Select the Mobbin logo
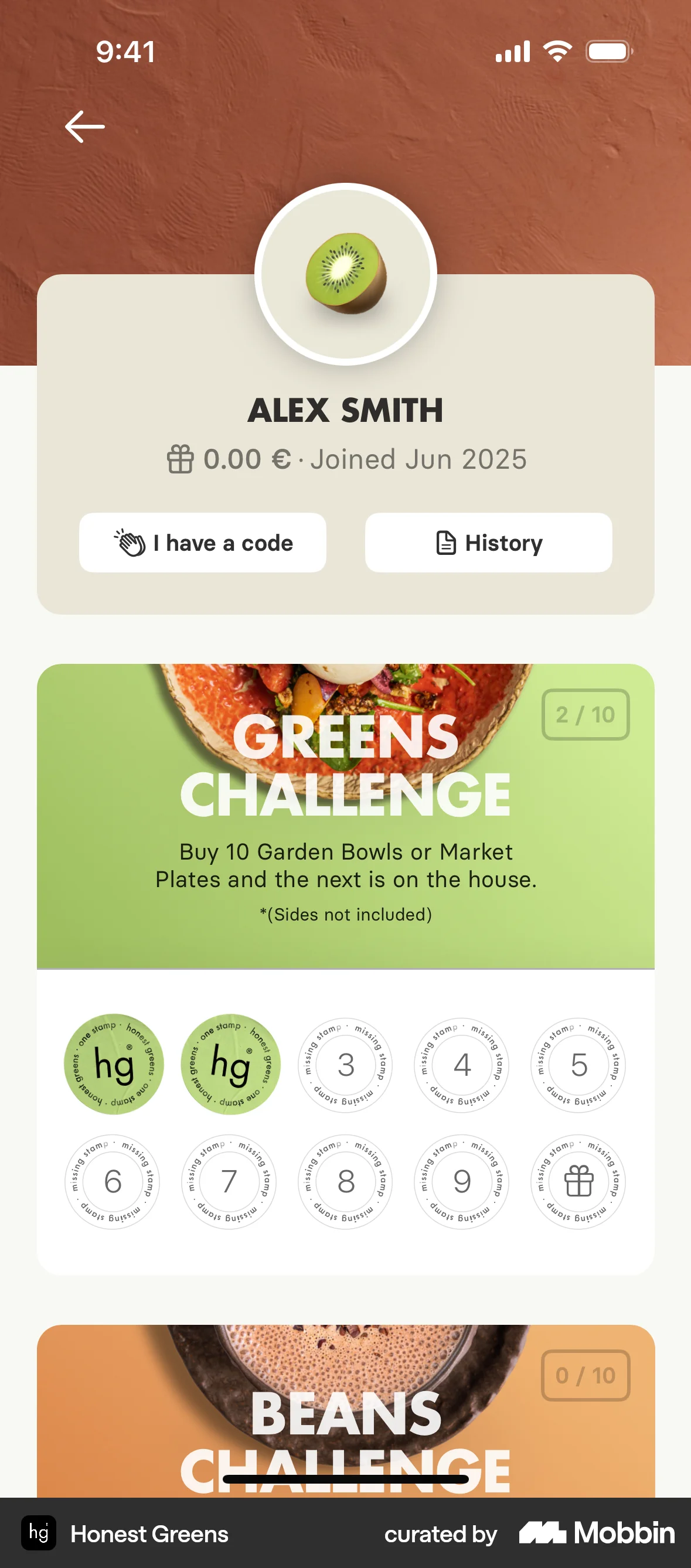 pos(597,1535)
